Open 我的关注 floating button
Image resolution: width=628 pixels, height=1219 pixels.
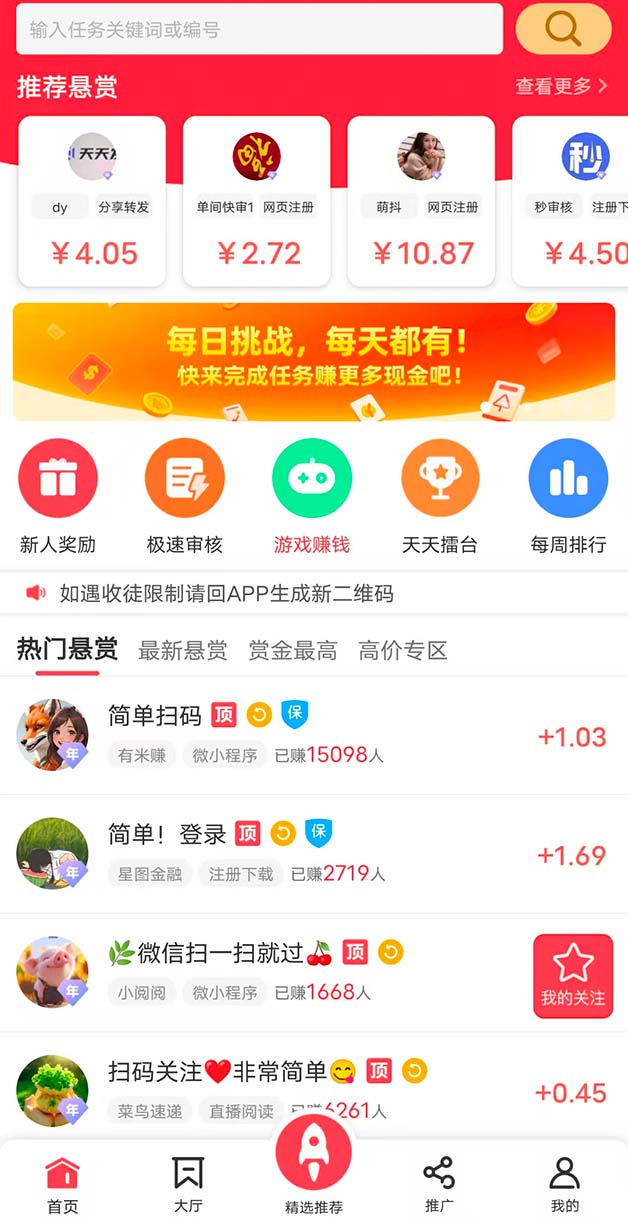coord(573,976)
